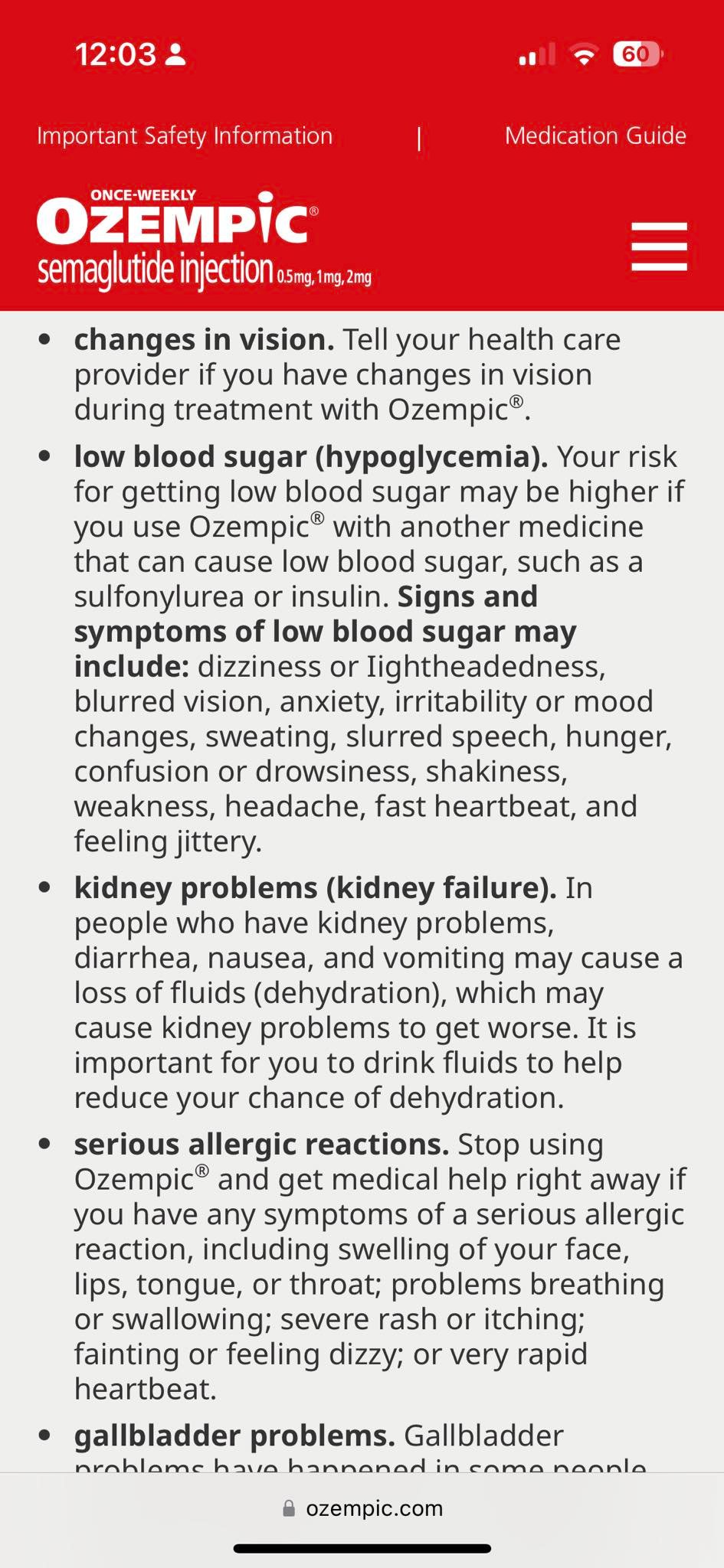Open the Medication Guide link

coord(595,136)
